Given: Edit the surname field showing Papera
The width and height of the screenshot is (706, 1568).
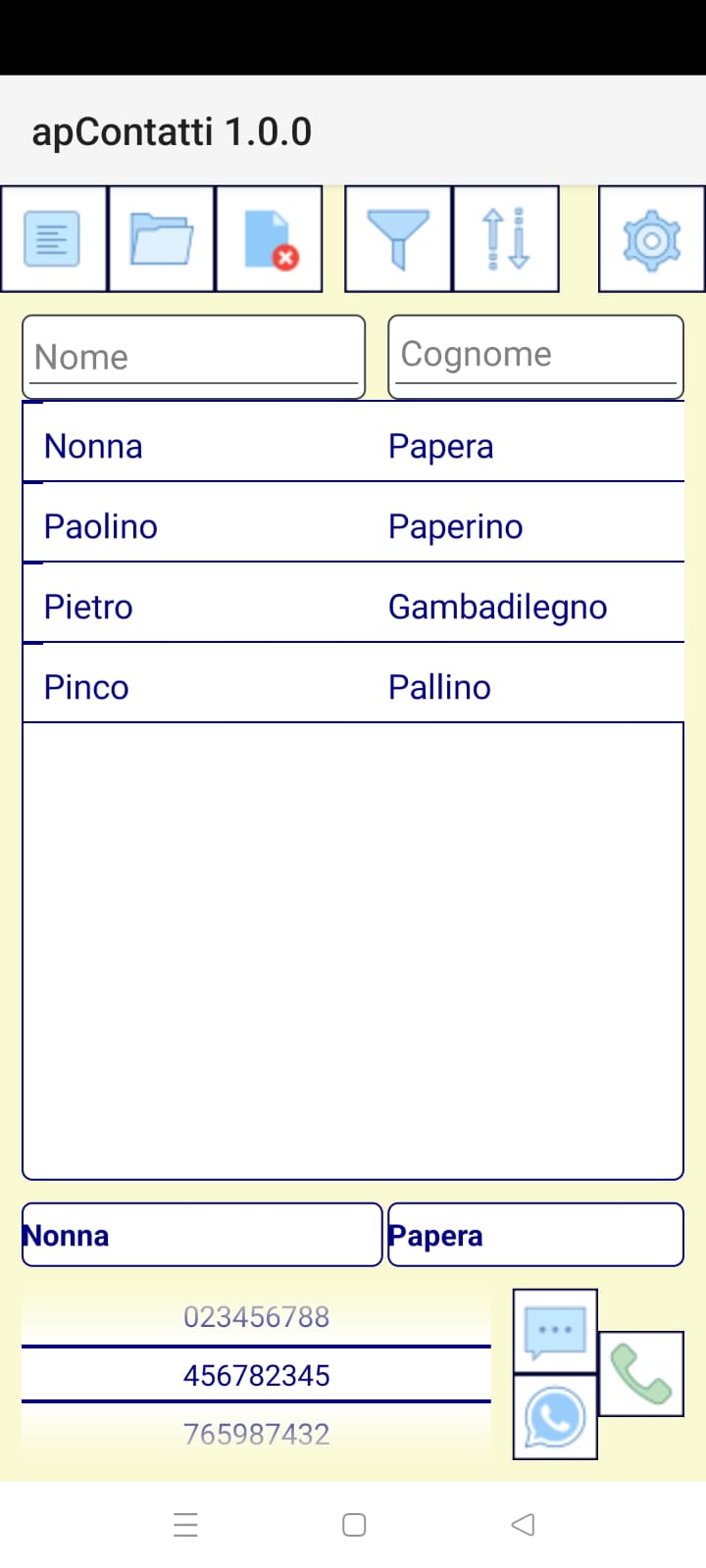Looking at the screenshot, I should (x=535, y=1235).
